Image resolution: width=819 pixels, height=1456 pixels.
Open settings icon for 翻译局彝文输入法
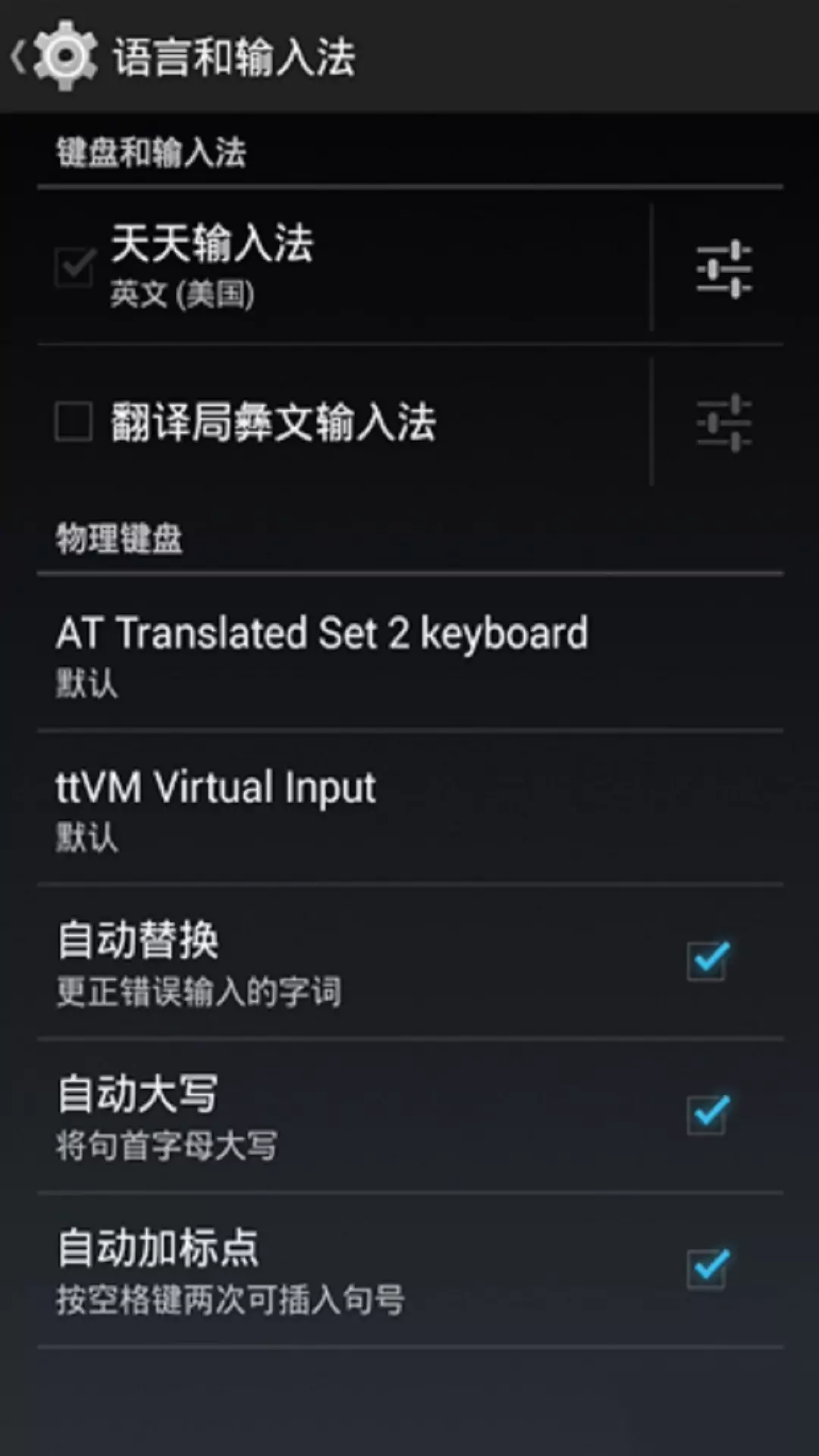pyautogui.click(x=723, y=422)
